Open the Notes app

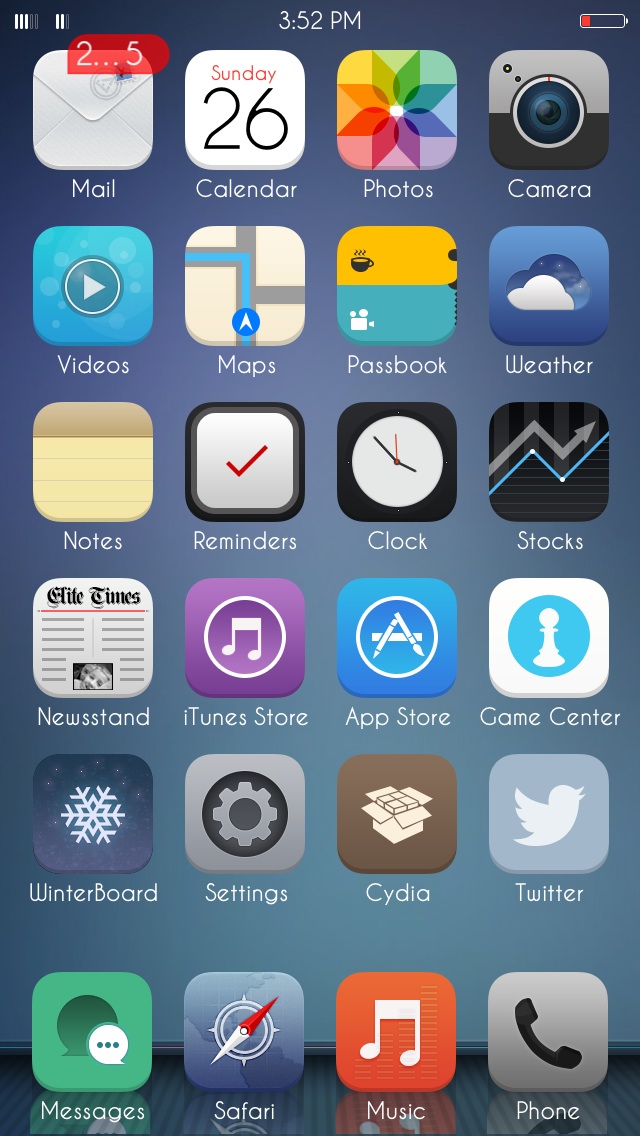[x=93, y=462]
